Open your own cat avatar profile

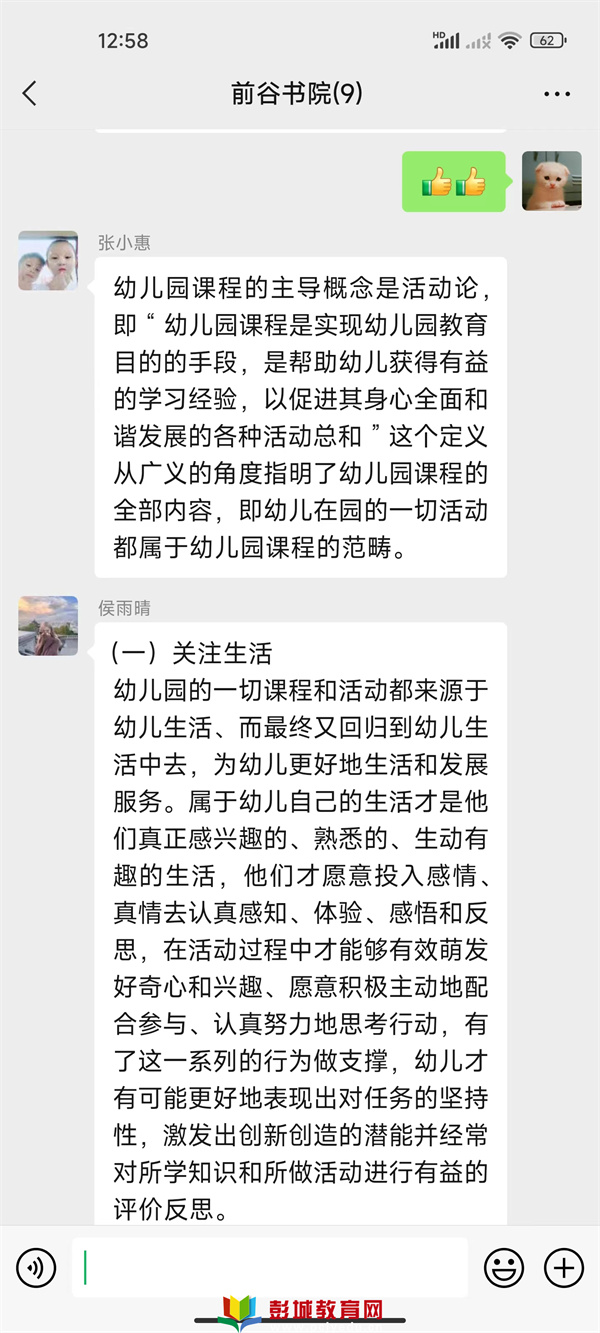(x=551, y=181)
